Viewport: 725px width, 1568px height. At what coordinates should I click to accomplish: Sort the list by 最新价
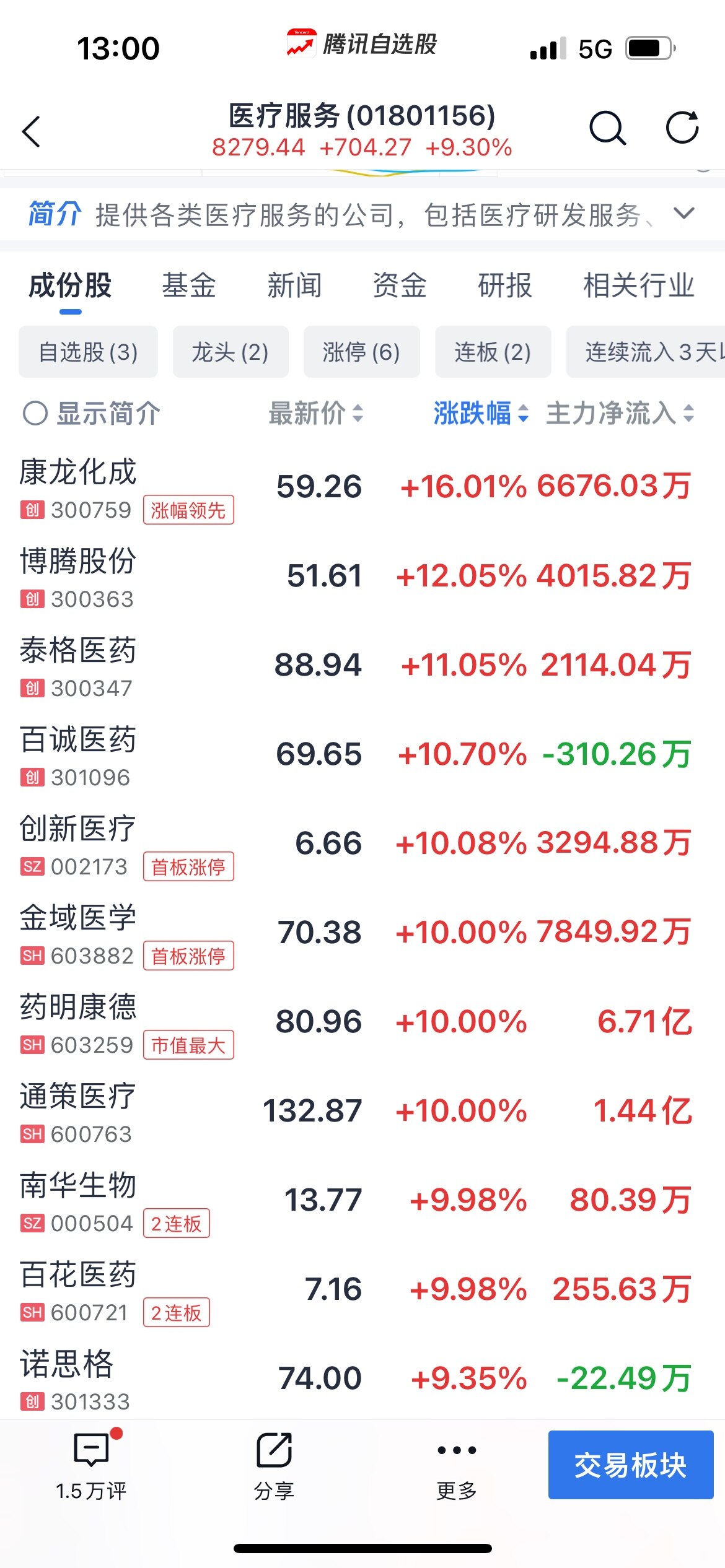click(316, 413)
